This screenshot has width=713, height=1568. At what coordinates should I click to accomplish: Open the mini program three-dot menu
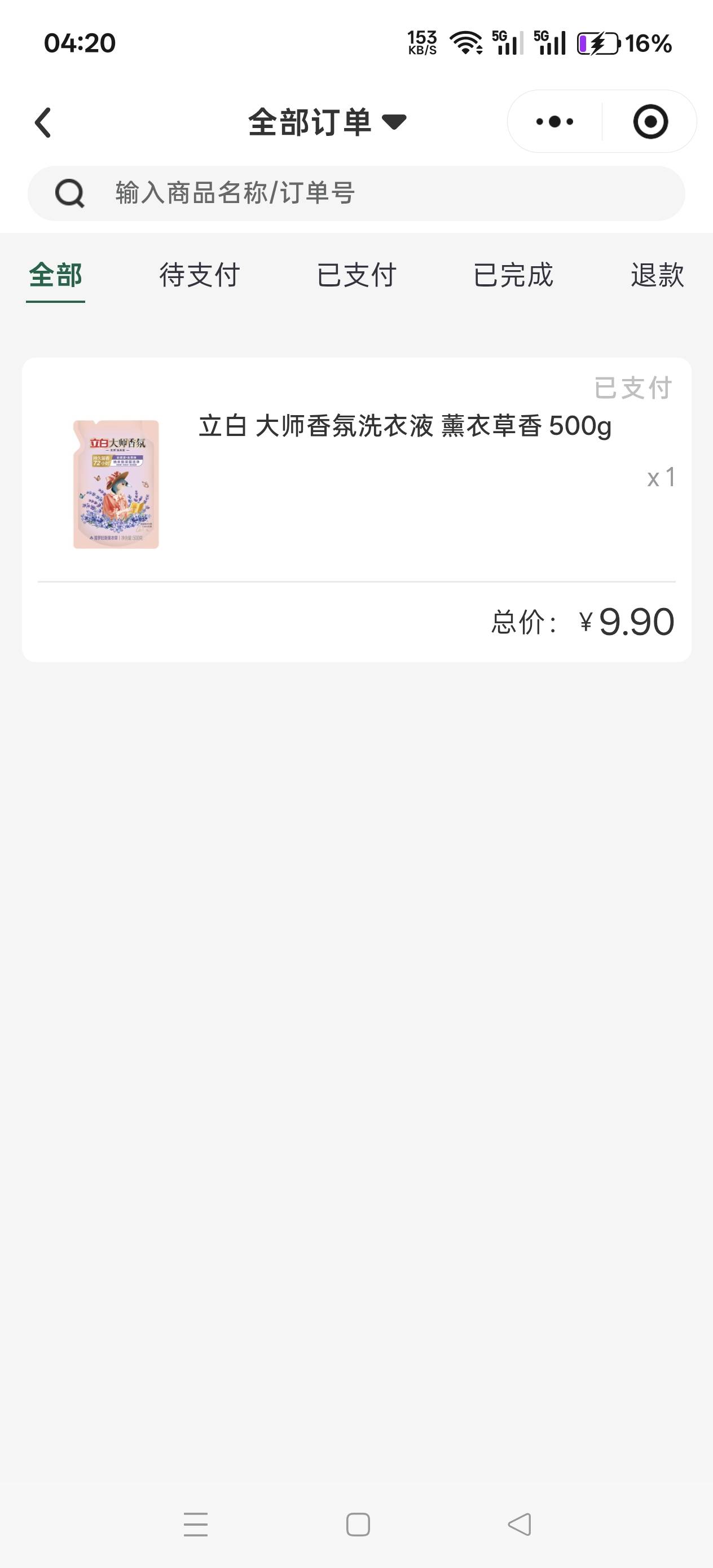click(554, 122)
